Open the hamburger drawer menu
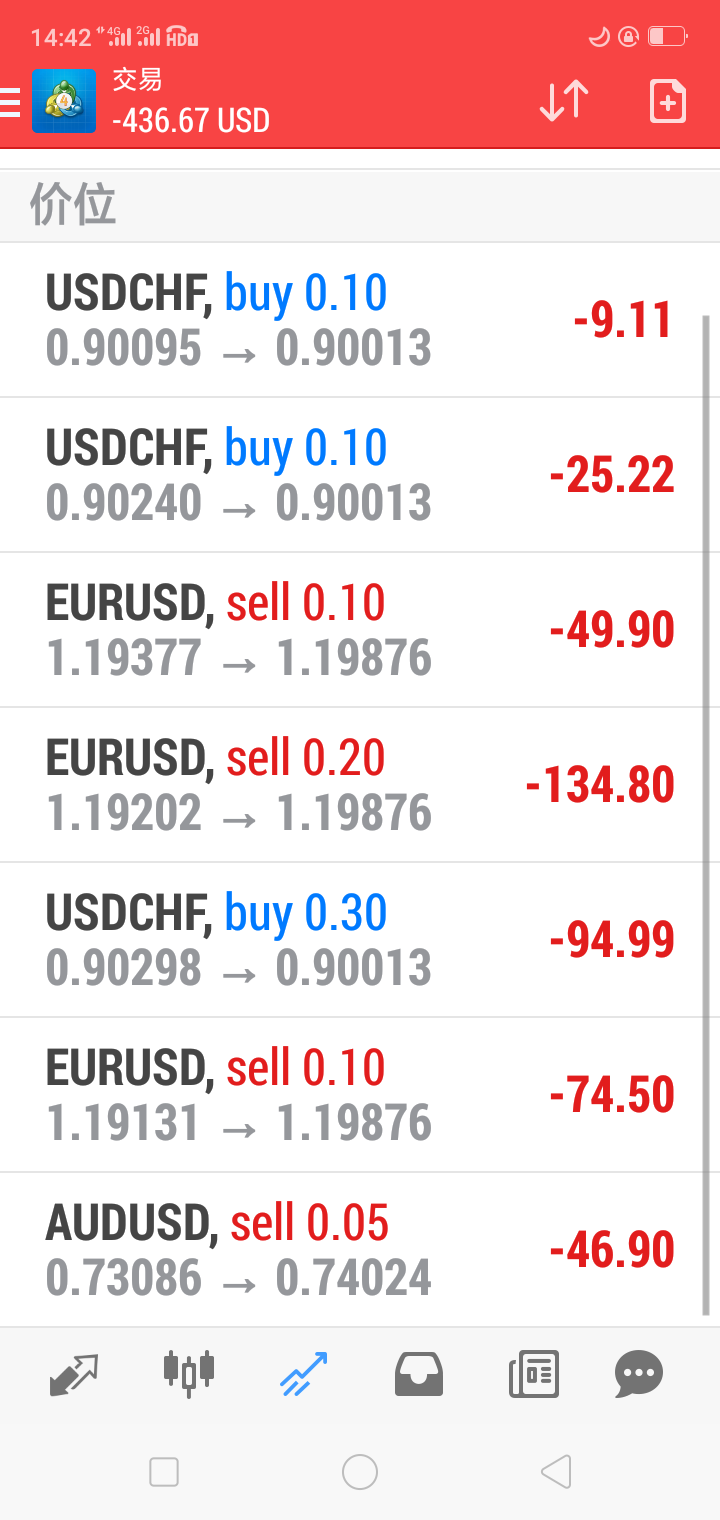The width and height of the screenshot is (720, 1520). click(10, 102)
